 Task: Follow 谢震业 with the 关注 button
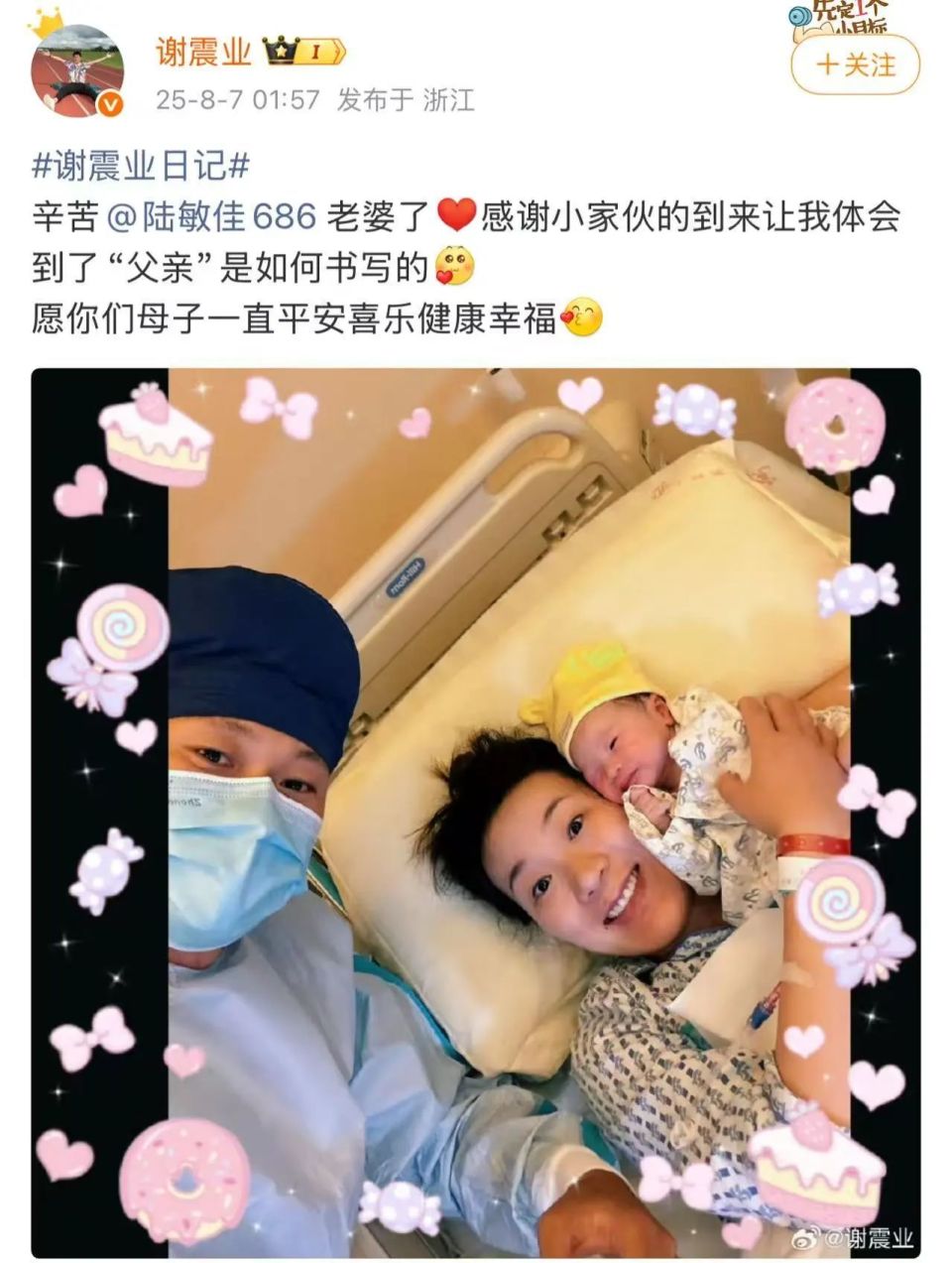[855, 65]
